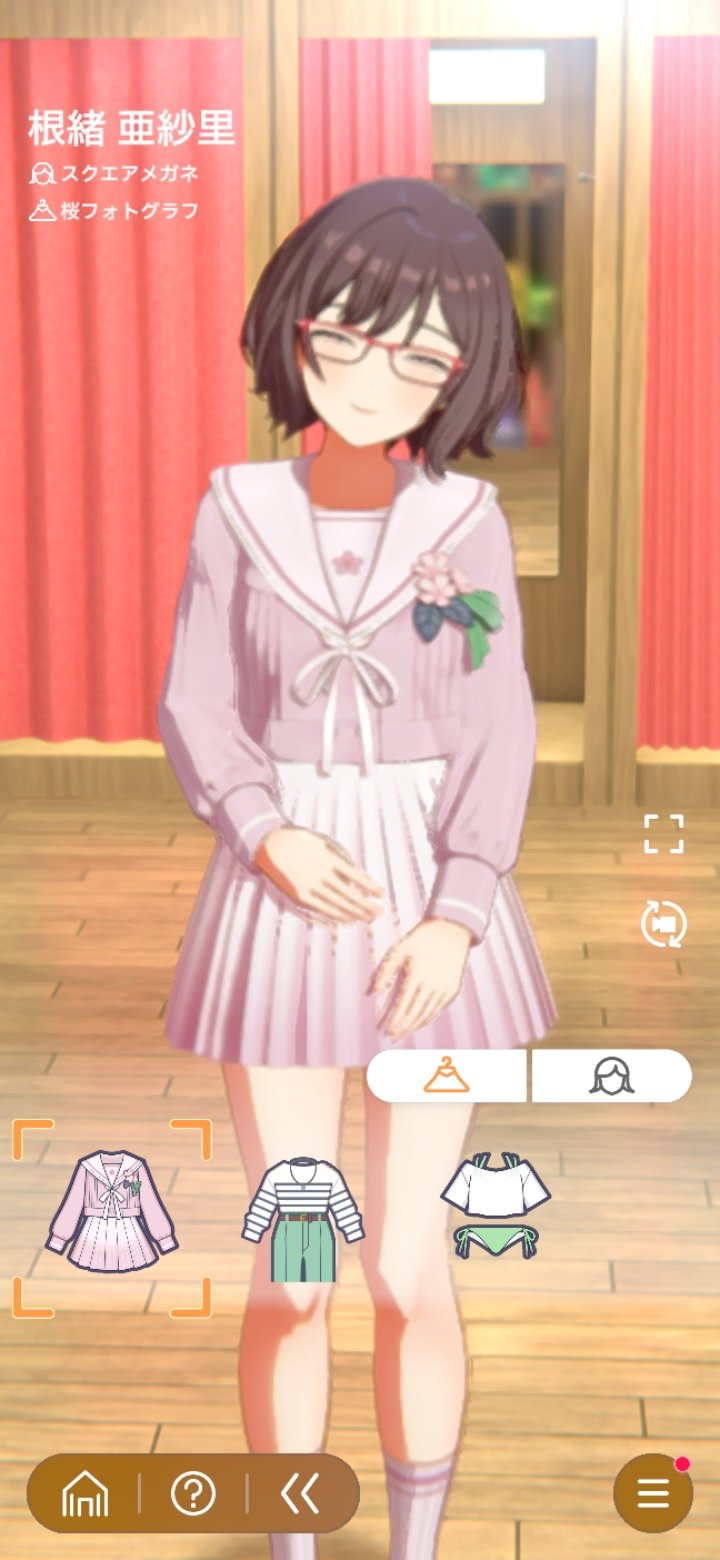Open the hamburger menu button
720x1560 pixels.
653,1494
